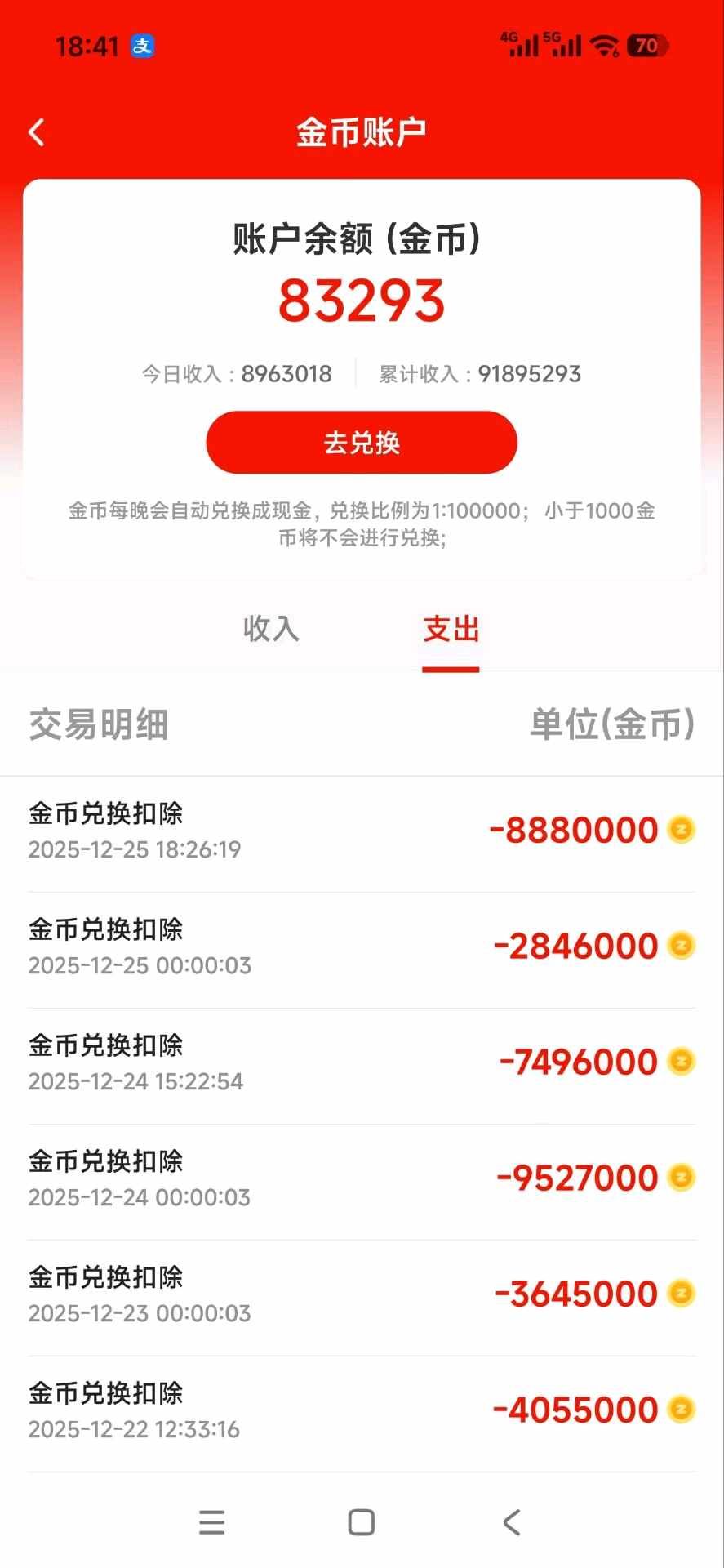Go to the system home screen
The width and height of the screenshot is (724, 1568).
pos(362,1522)
